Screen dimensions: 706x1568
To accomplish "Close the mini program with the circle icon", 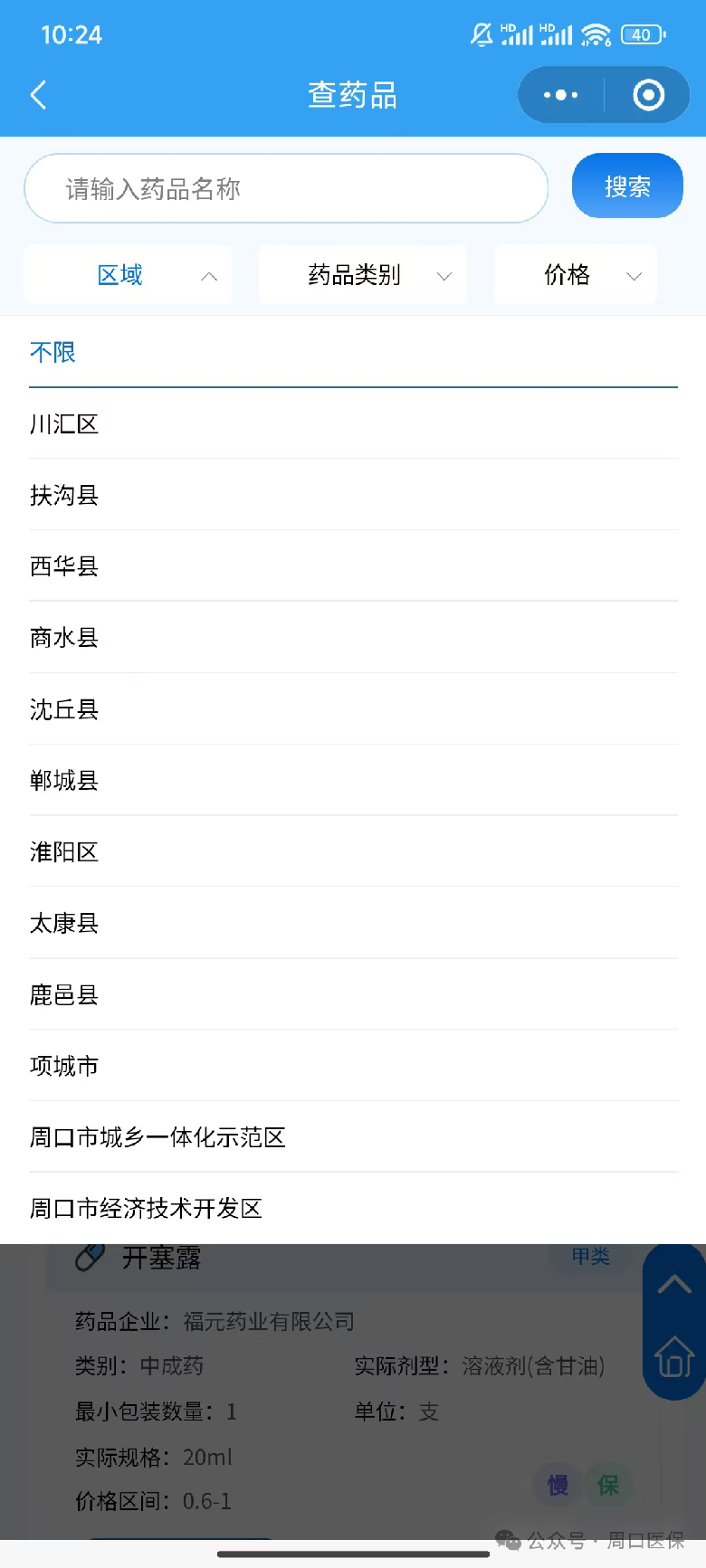I will [648, 95].
